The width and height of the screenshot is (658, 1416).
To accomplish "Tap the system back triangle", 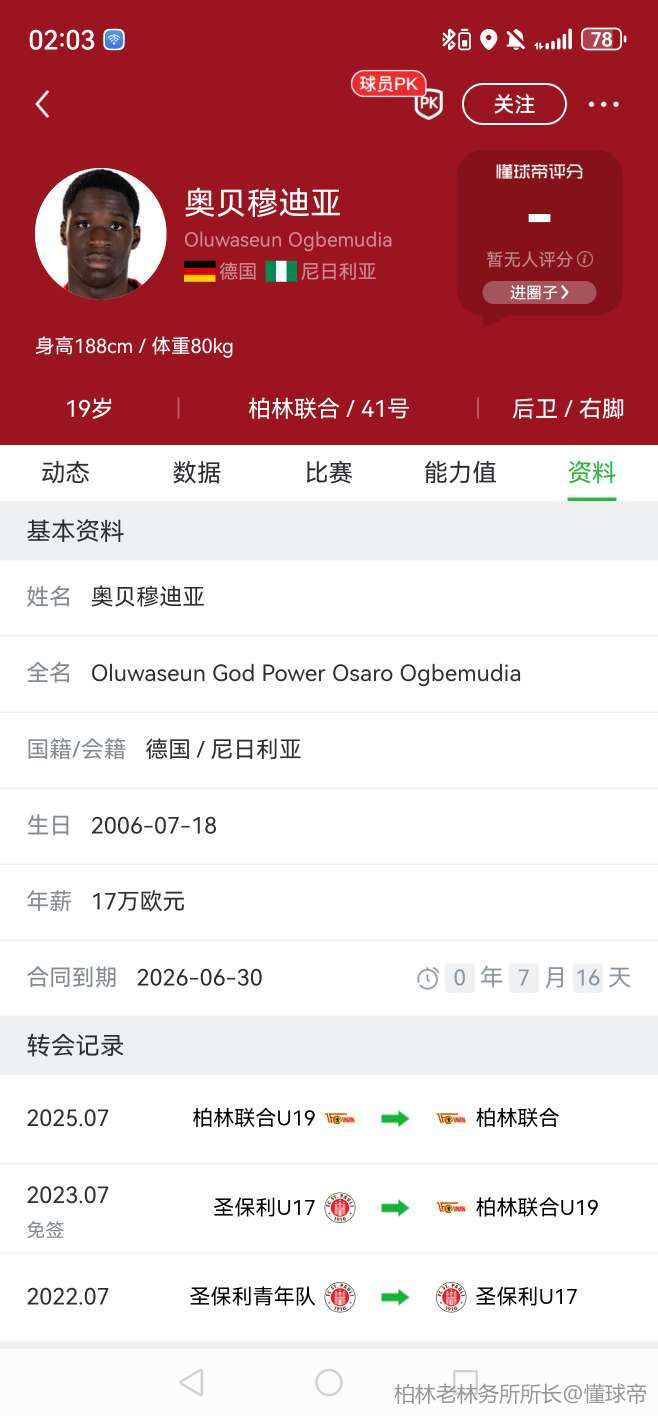I will pyautogui.click(x=191, y=1382).
